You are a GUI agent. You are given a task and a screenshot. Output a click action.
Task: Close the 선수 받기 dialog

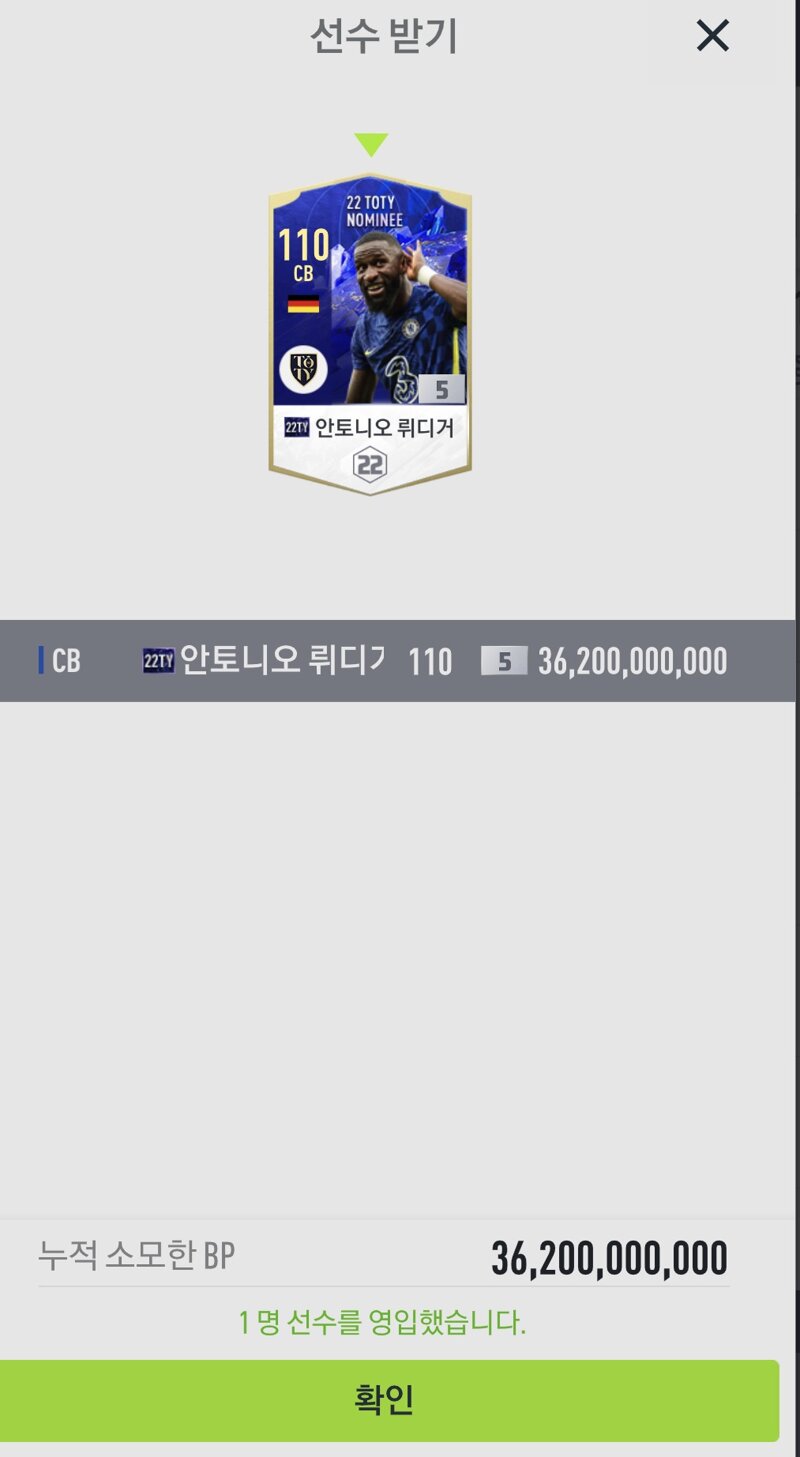[712, 37]
